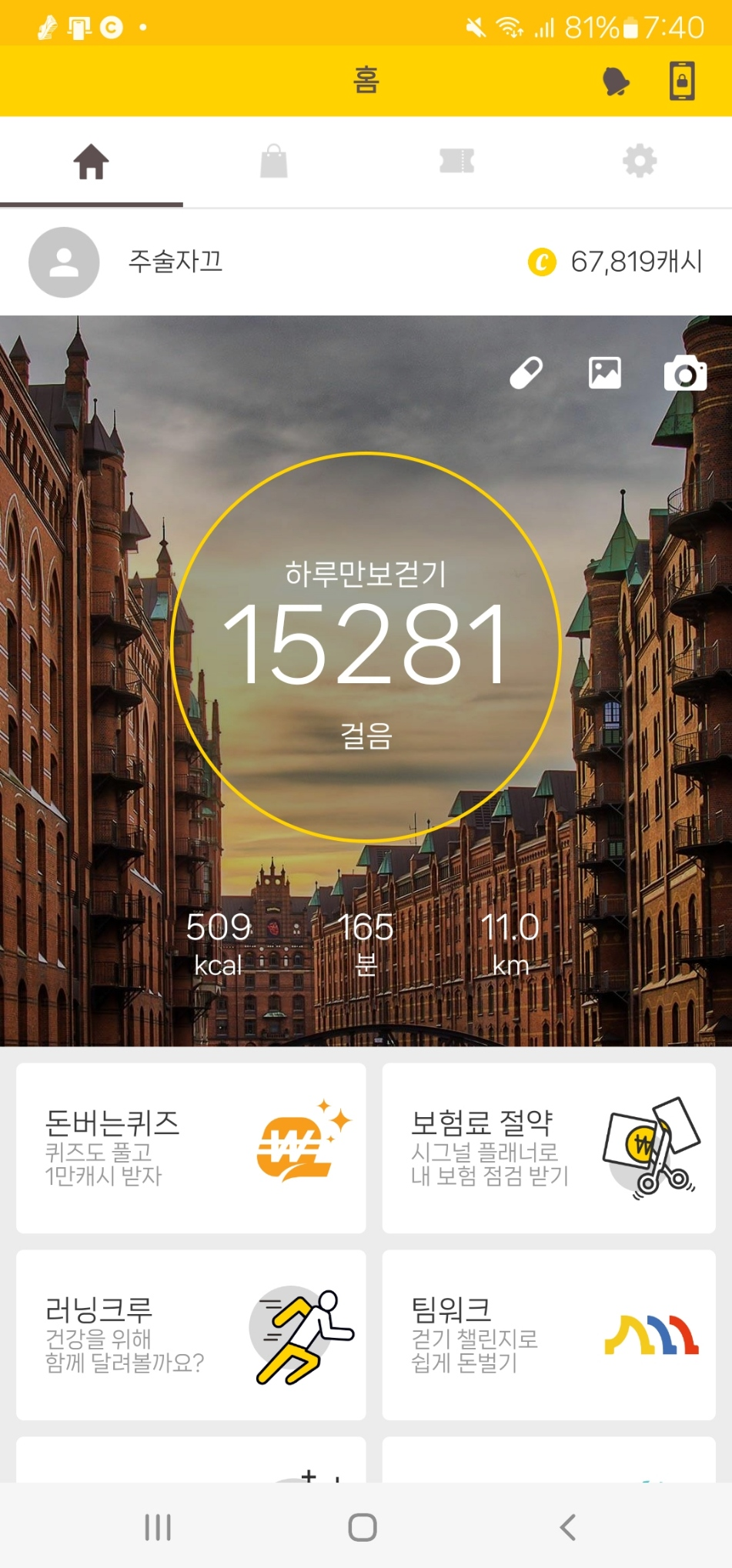
Task: Open the 주술자끄 profile avatar
Action: click(64, 262)
